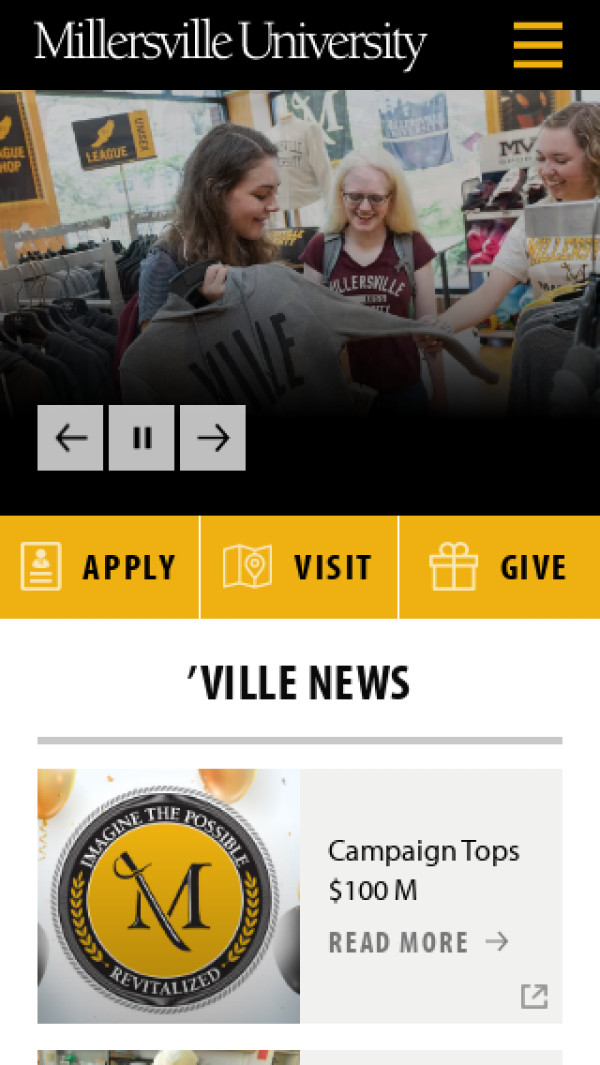Pause the image slideshow
The width and height of the screenshot is (600, 1065).
click(142, 438)
